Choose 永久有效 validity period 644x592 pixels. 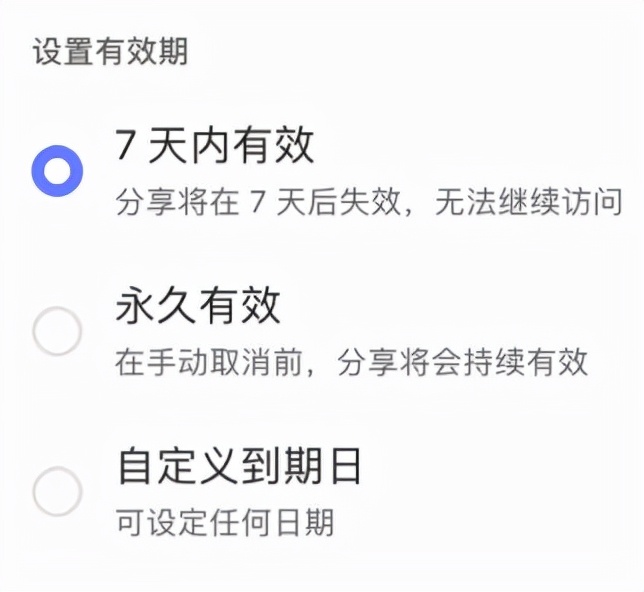click(x=57, y=332)
